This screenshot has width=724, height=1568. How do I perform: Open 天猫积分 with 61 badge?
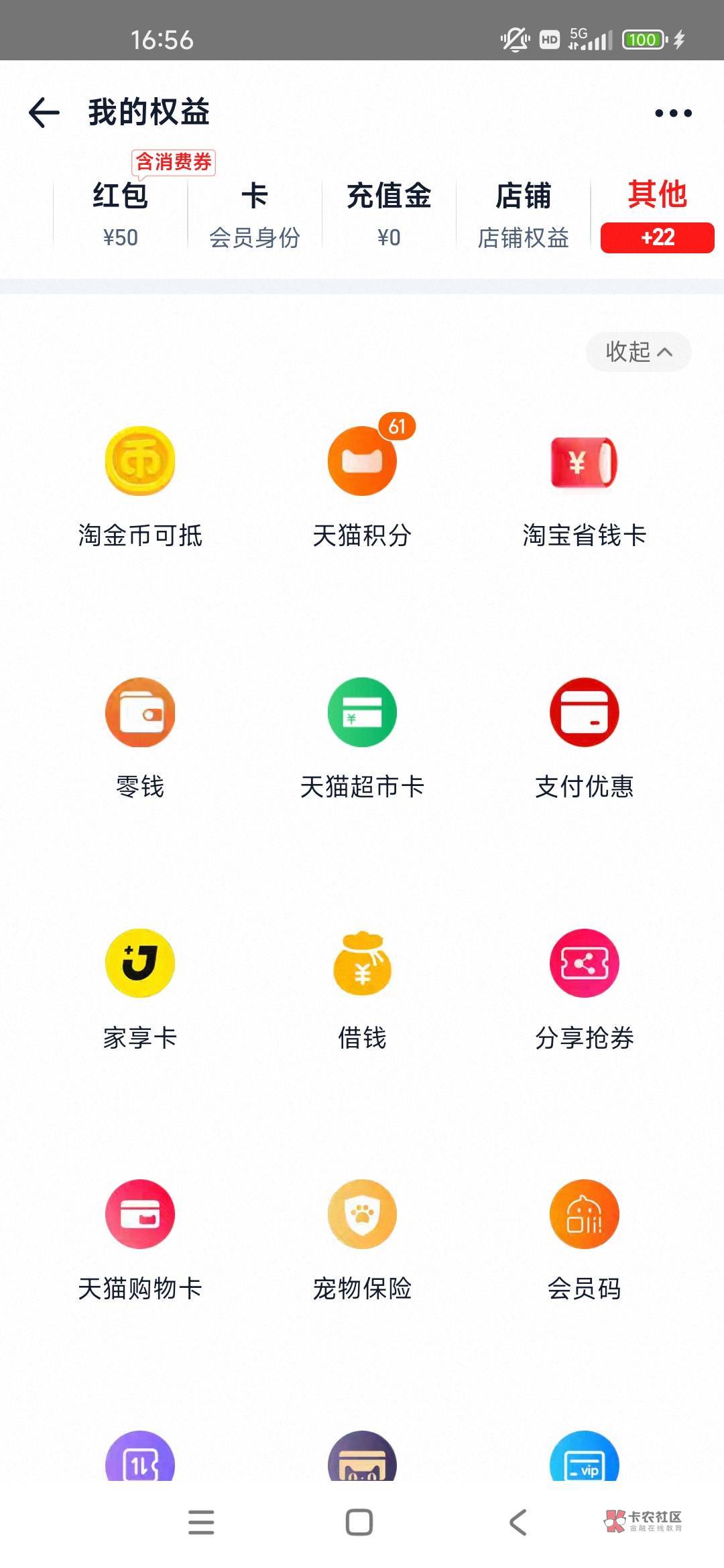click(x=362, y=487)
